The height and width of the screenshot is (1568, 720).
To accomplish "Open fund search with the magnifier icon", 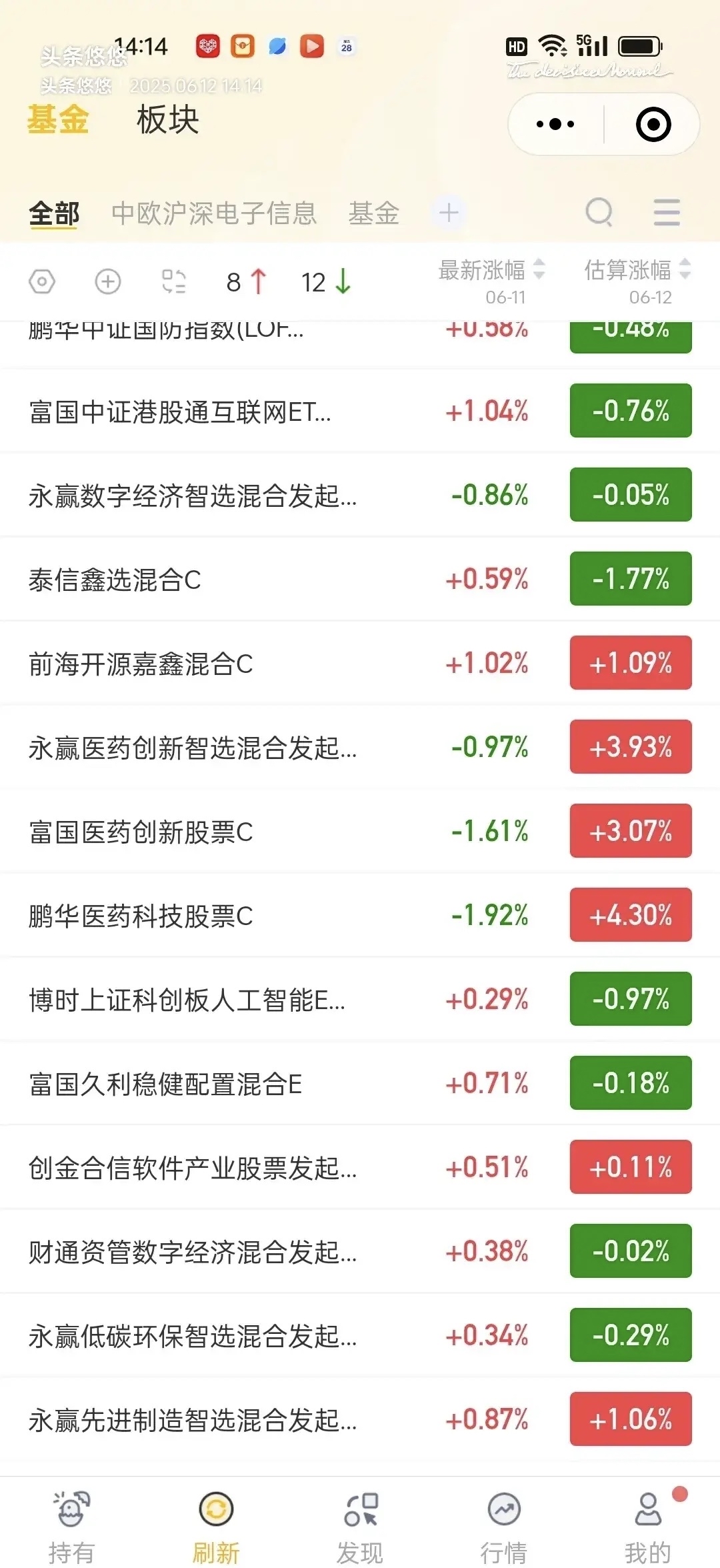I will 599,213.
